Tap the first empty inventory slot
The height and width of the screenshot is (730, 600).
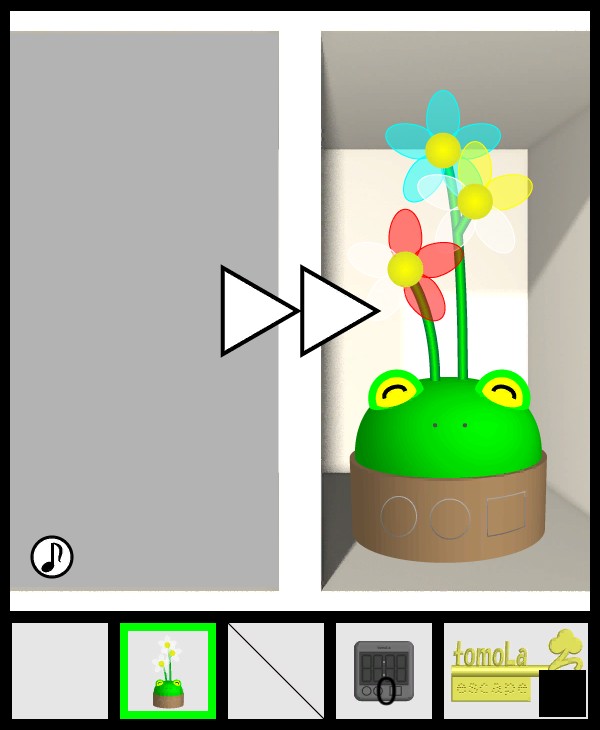click(x=60, y=671)
